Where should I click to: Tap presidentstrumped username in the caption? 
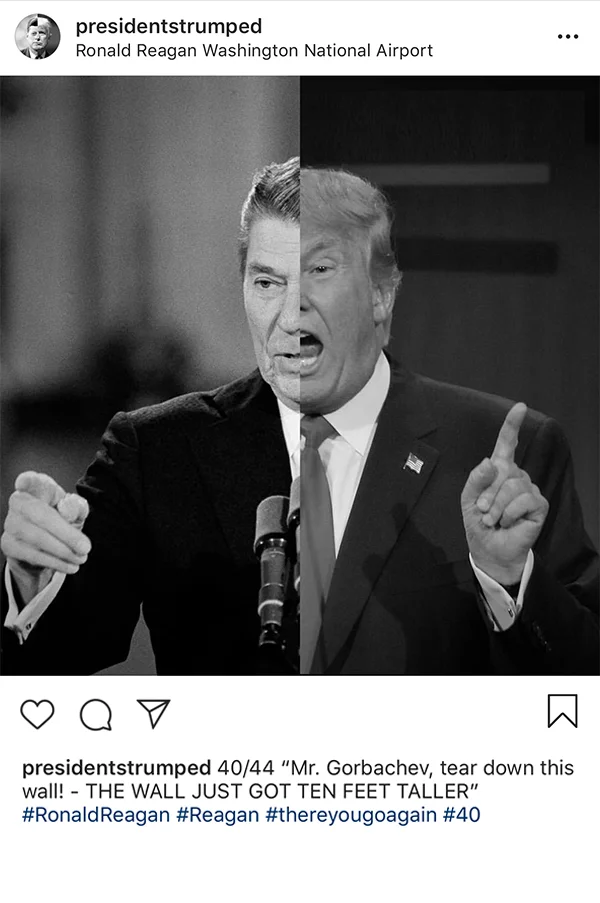point(116,768)
